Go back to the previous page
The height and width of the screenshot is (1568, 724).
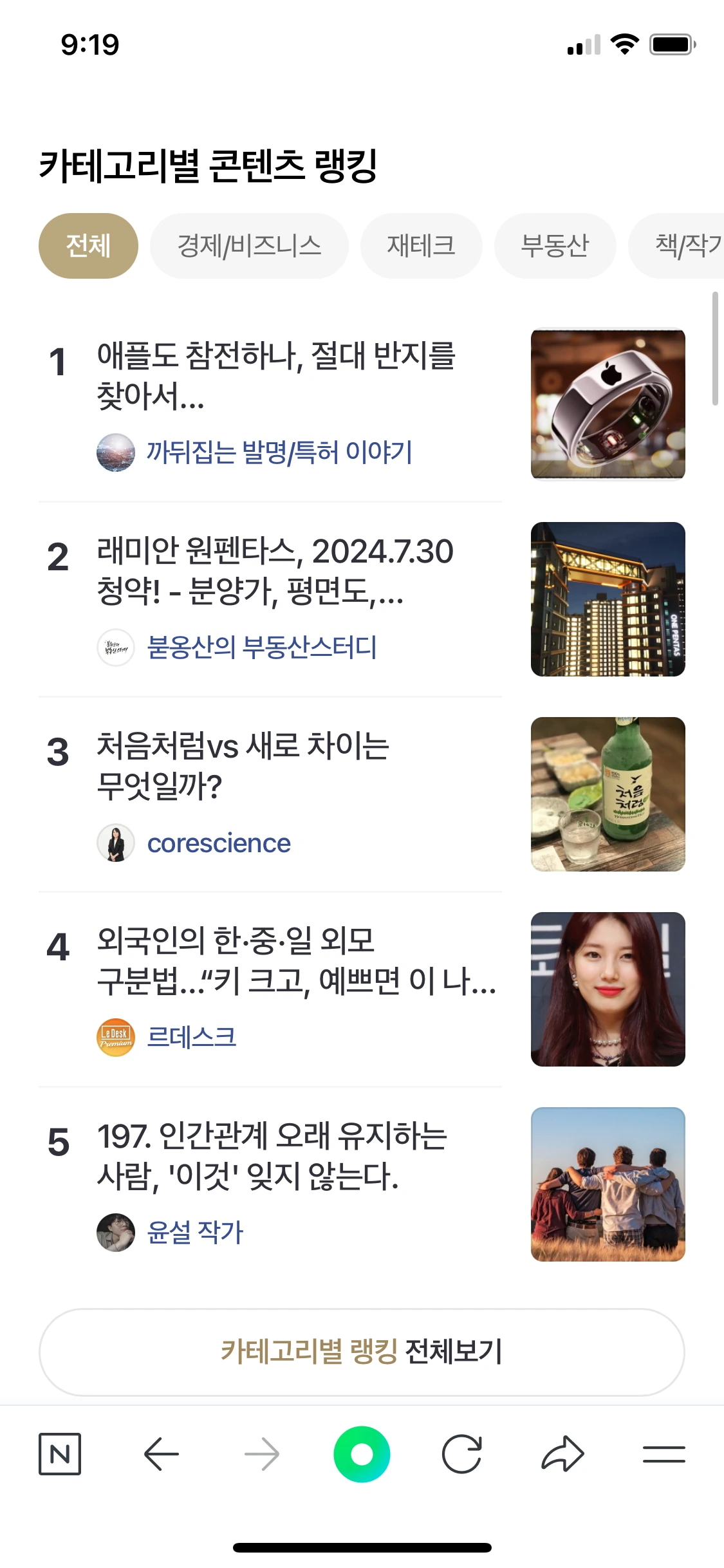pyautogui.click(x=161, y=1454)
